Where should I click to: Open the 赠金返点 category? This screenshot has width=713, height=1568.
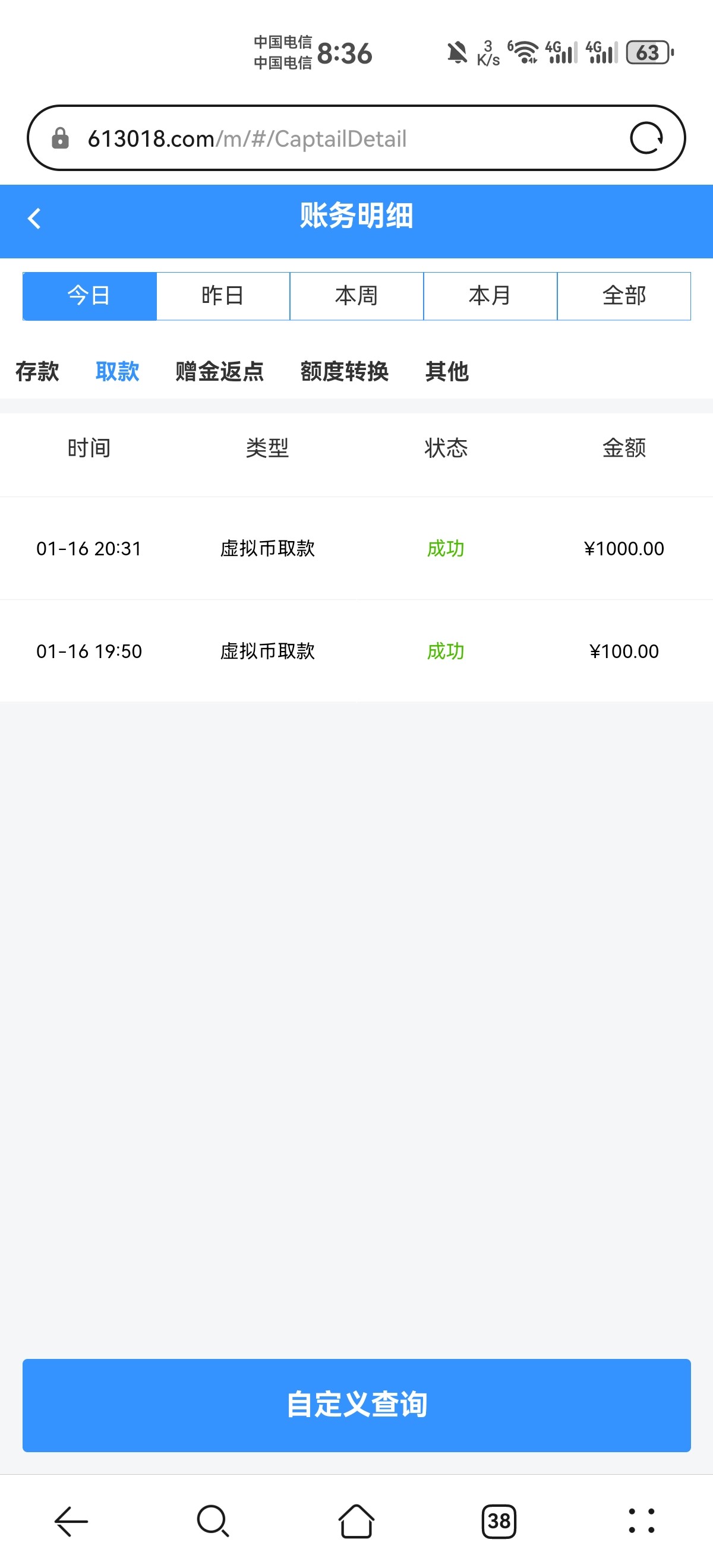tap(219, 371)
